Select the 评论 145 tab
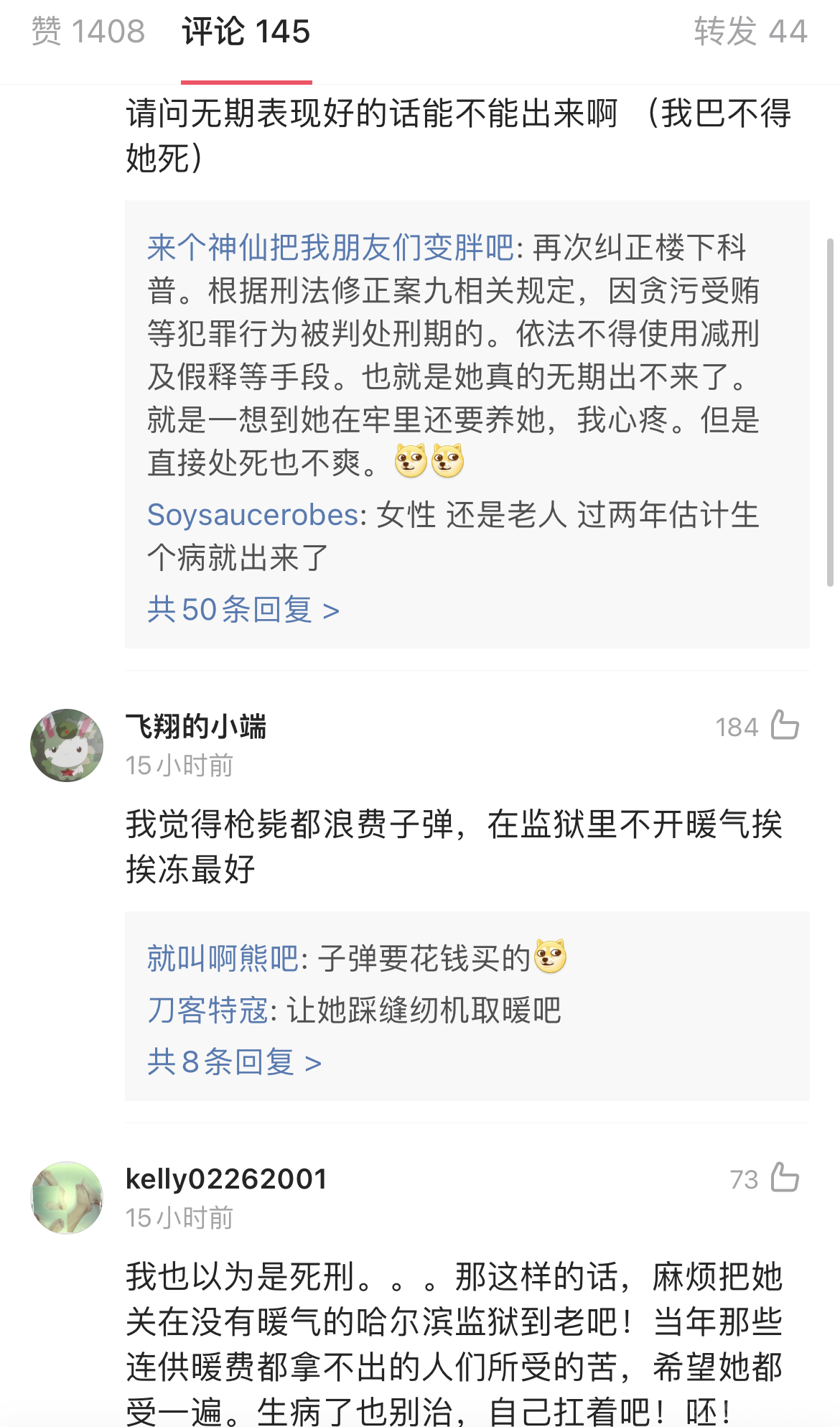This screenshot has height=1427, width=840. click(246, 32)
